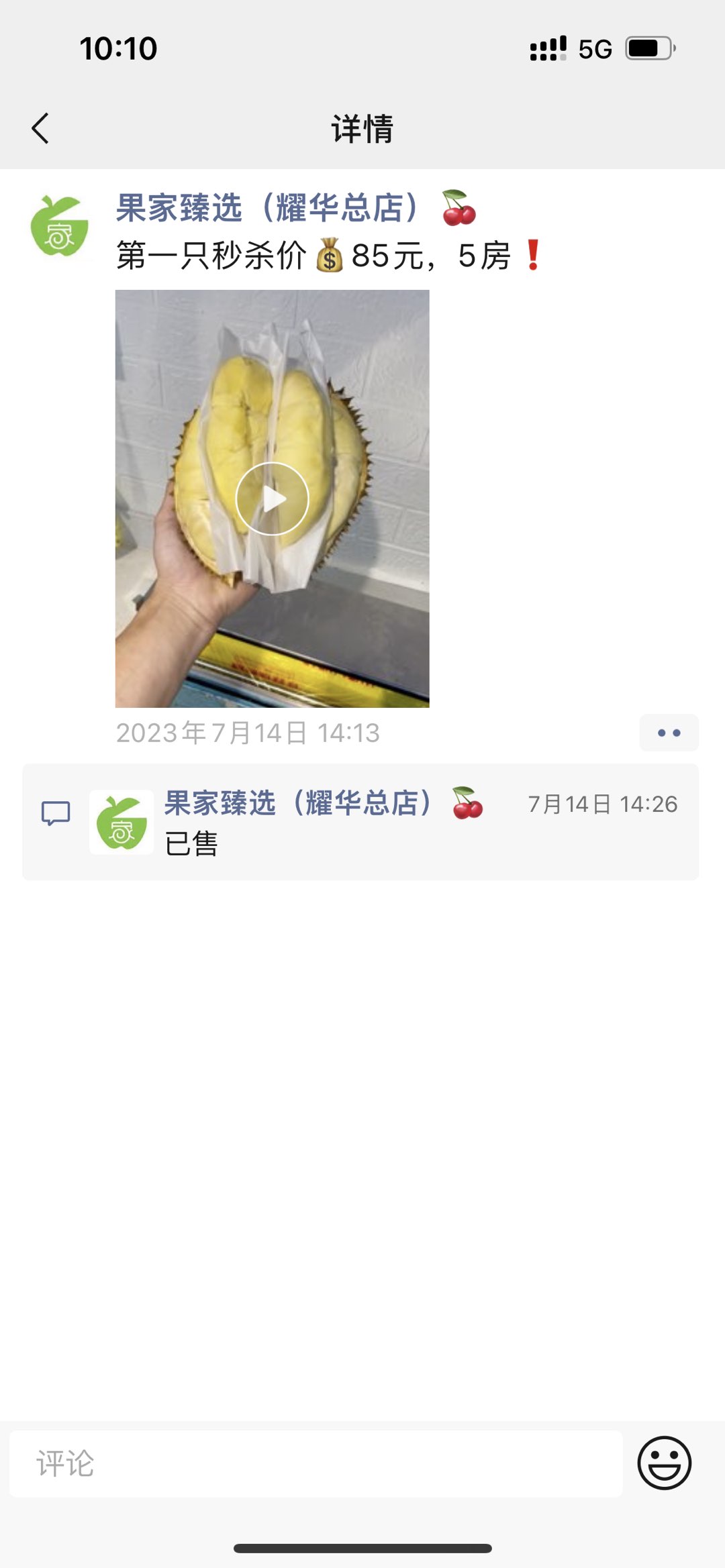Open the two-dot like/comment menu
This screenshot has height=1568, width=725.
(x=669, y=733)
